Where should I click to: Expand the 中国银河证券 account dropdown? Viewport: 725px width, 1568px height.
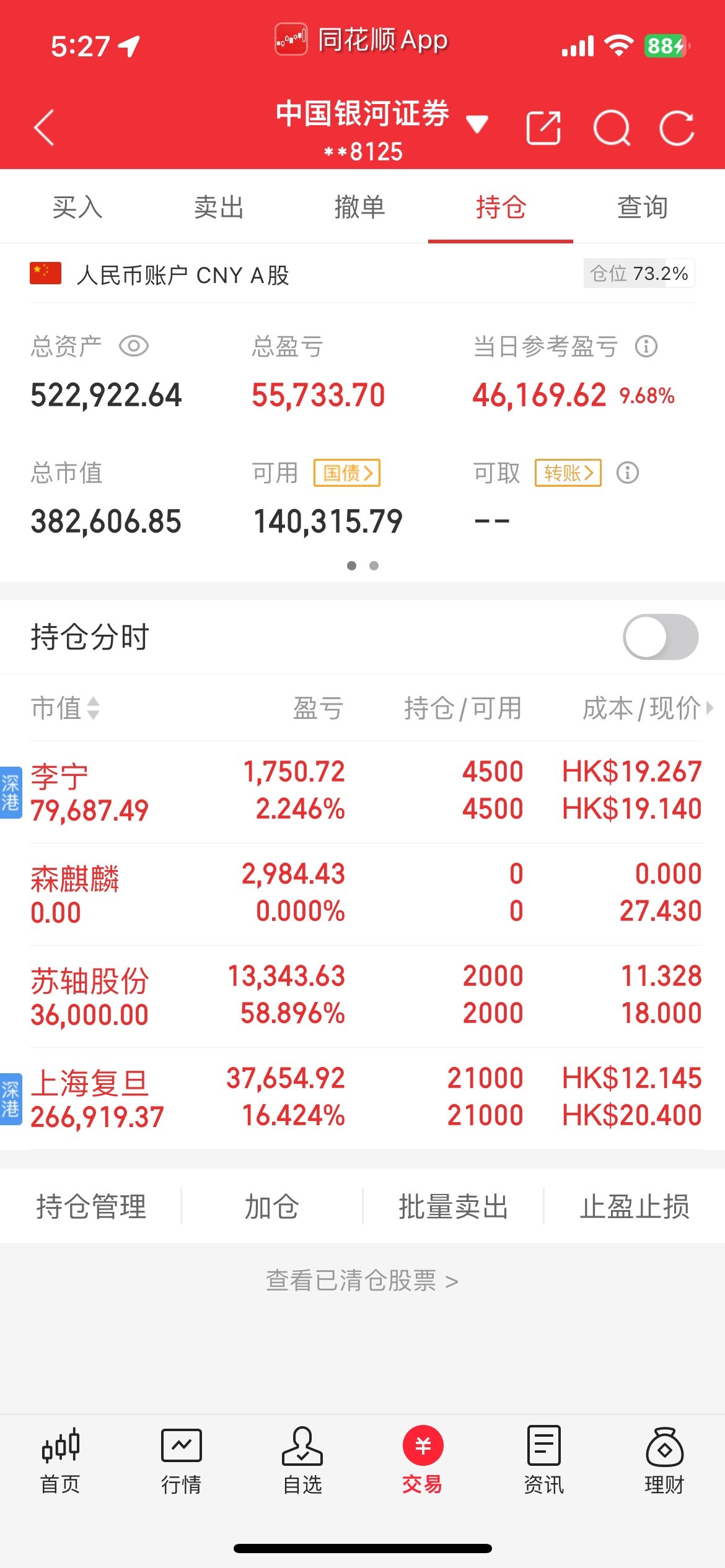[x=477, y=124]
